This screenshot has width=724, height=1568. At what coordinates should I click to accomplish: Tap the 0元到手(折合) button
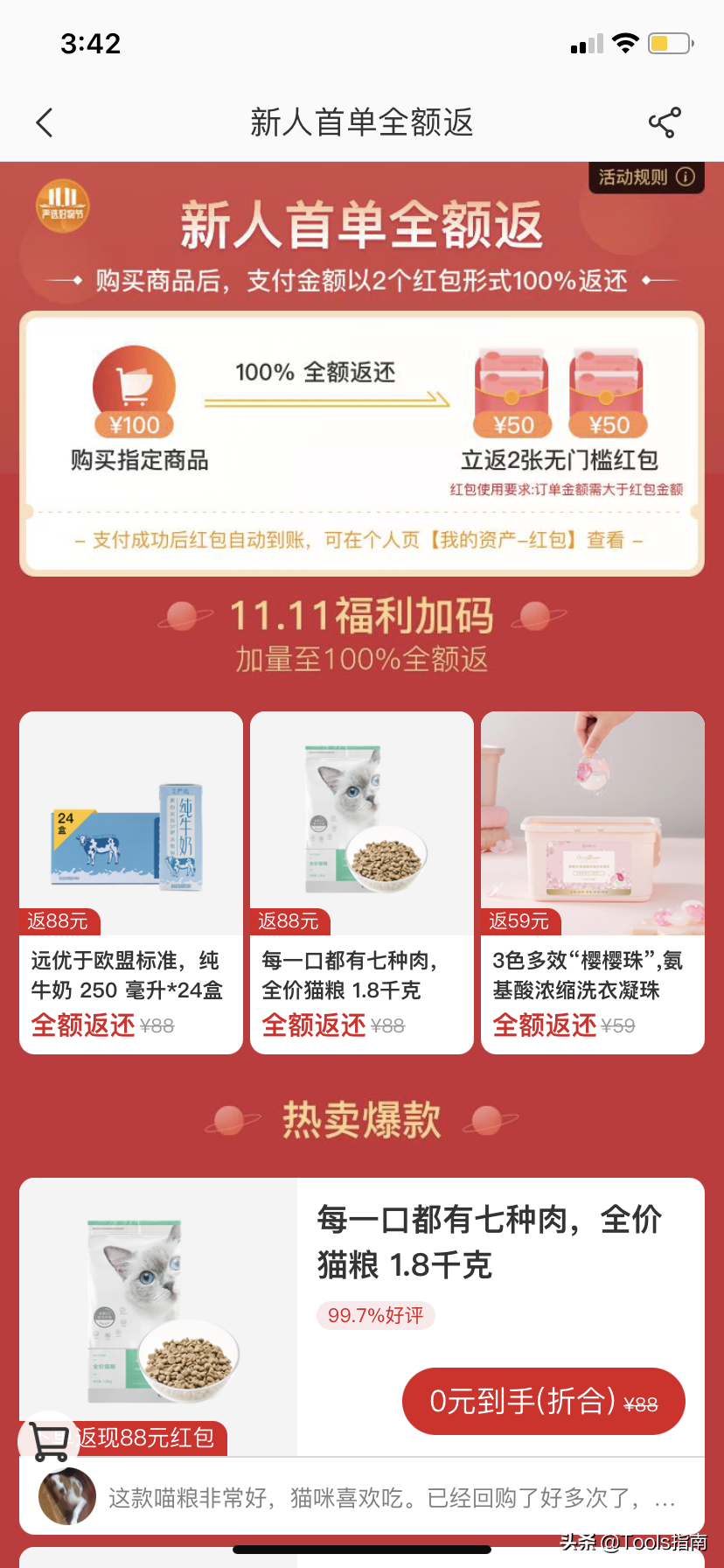coord(543,1402)
